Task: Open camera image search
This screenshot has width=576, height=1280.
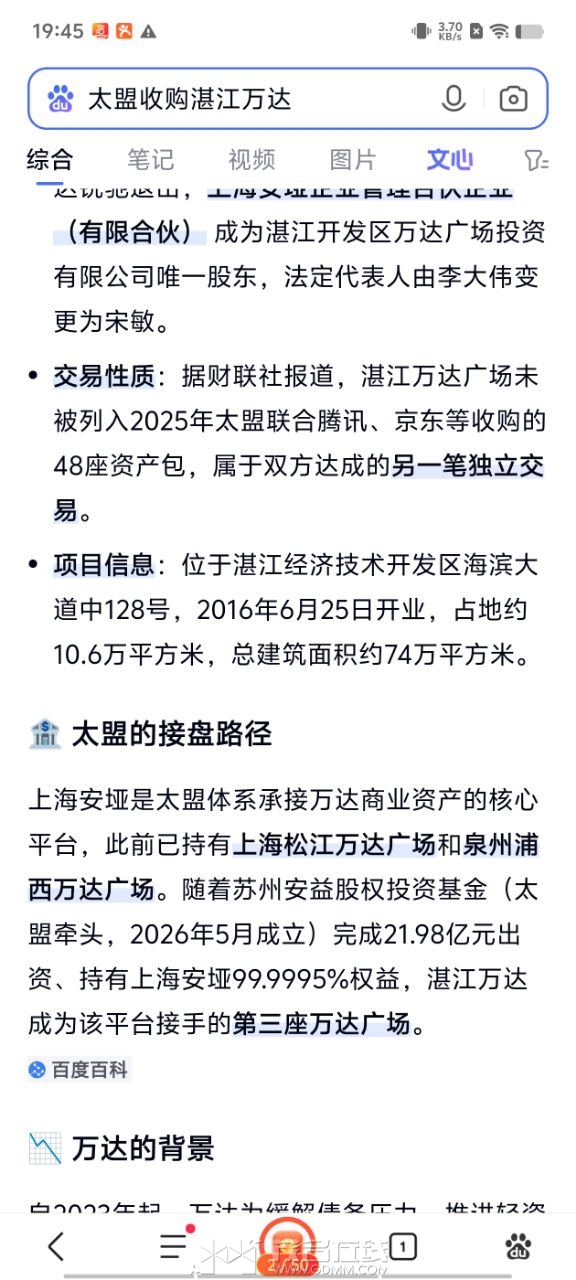Action: click(513, 98)
